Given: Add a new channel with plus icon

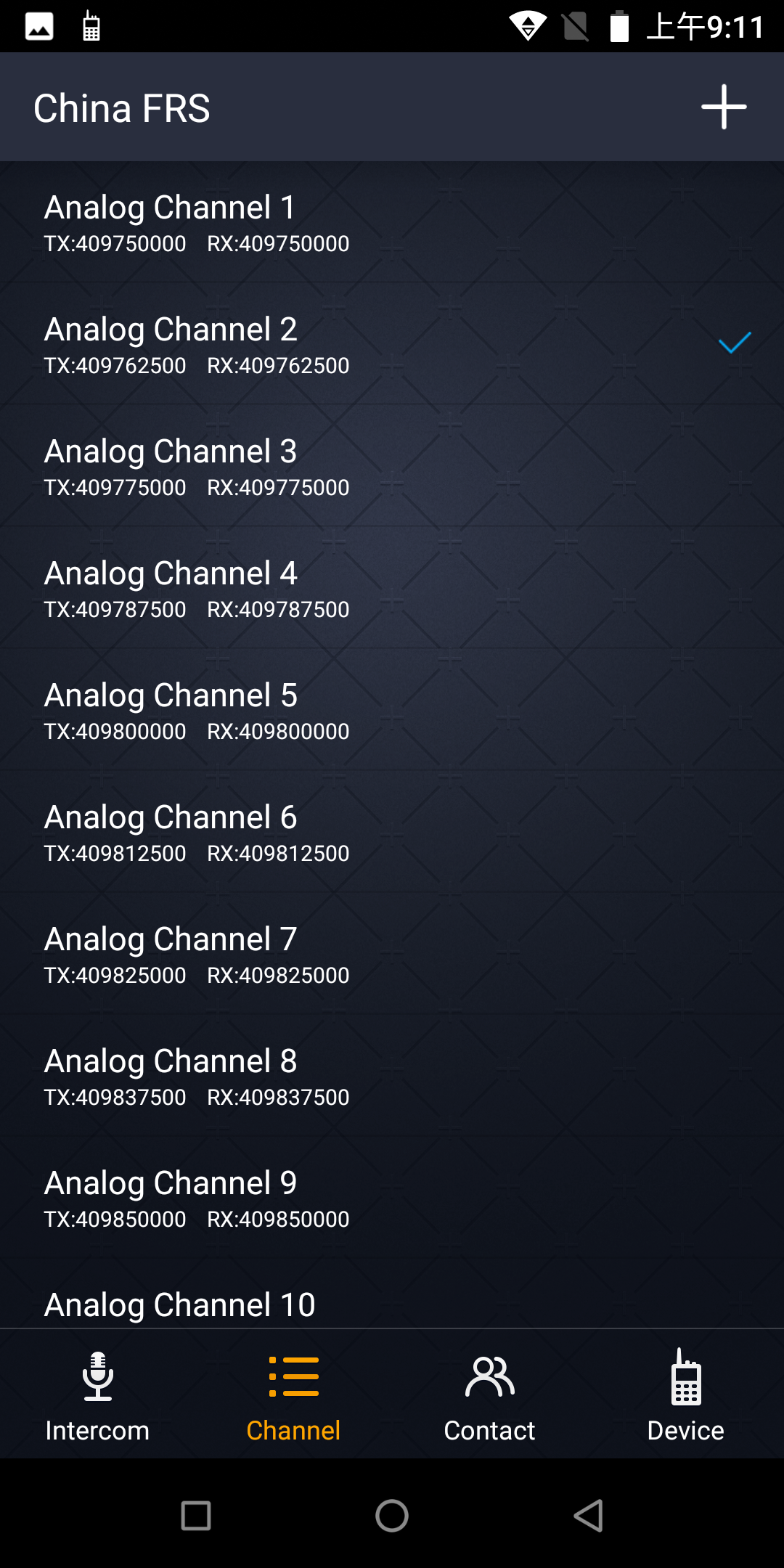Looking at the screenshot, I should click(x=724, y=107).
